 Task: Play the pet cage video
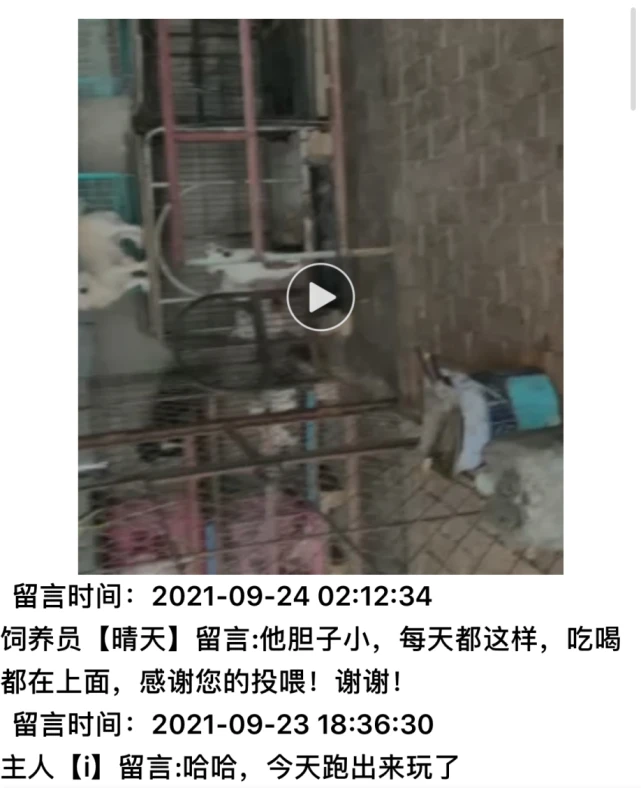pos(320,297)
